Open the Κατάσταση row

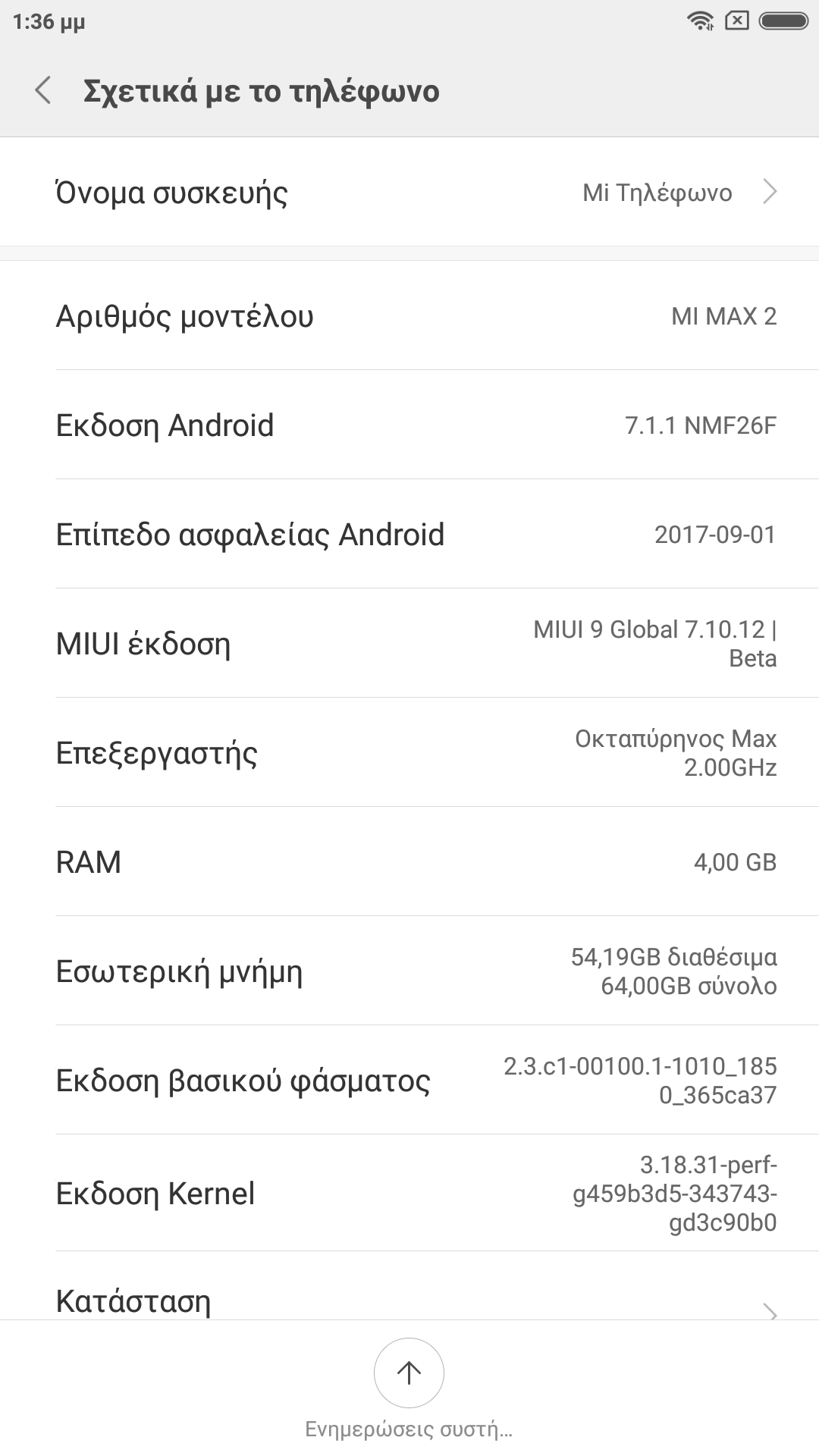tap(409, 1300)
